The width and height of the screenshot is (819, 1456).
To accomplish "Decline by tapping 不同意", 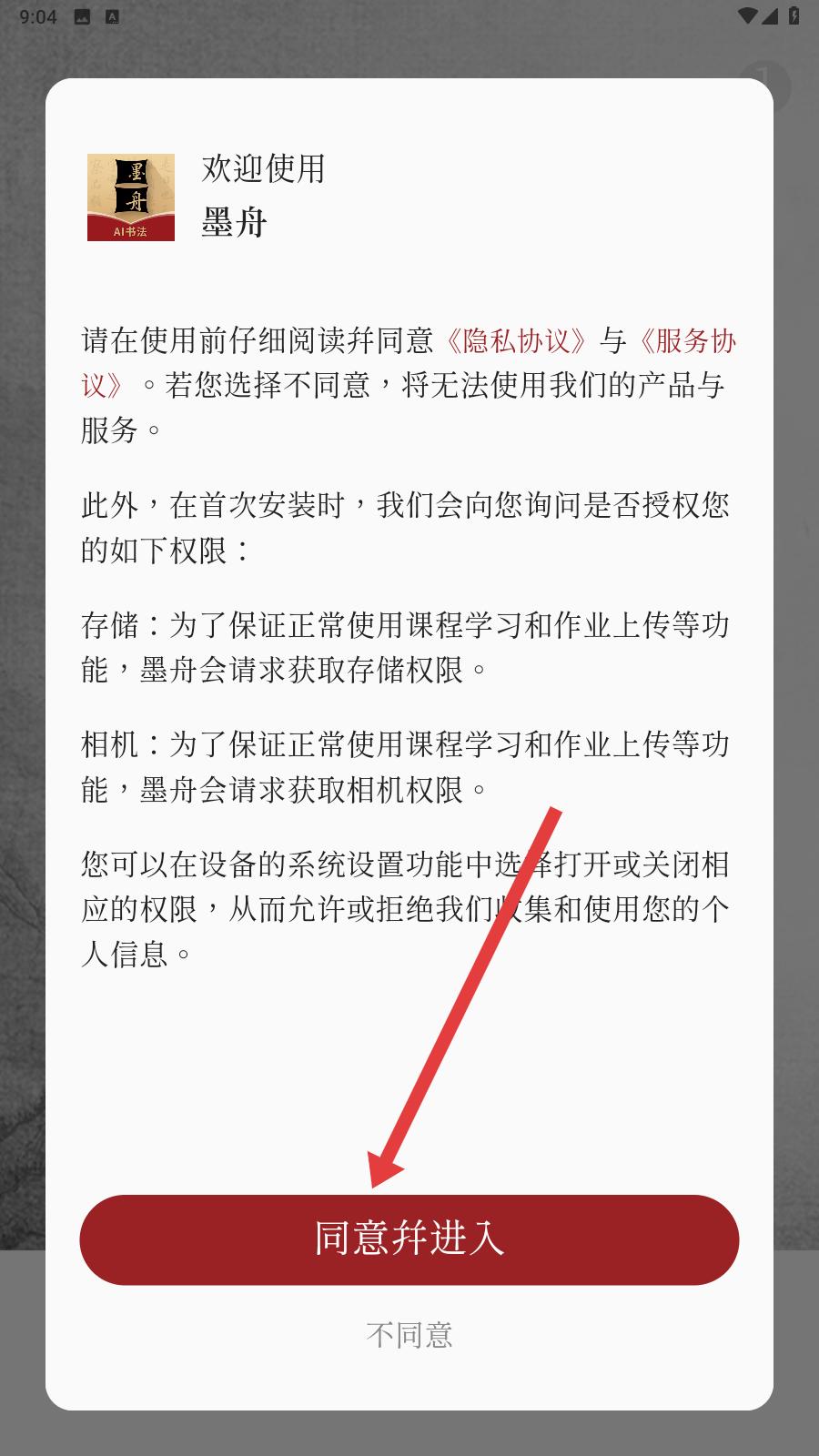I will tap(409, 1335).
